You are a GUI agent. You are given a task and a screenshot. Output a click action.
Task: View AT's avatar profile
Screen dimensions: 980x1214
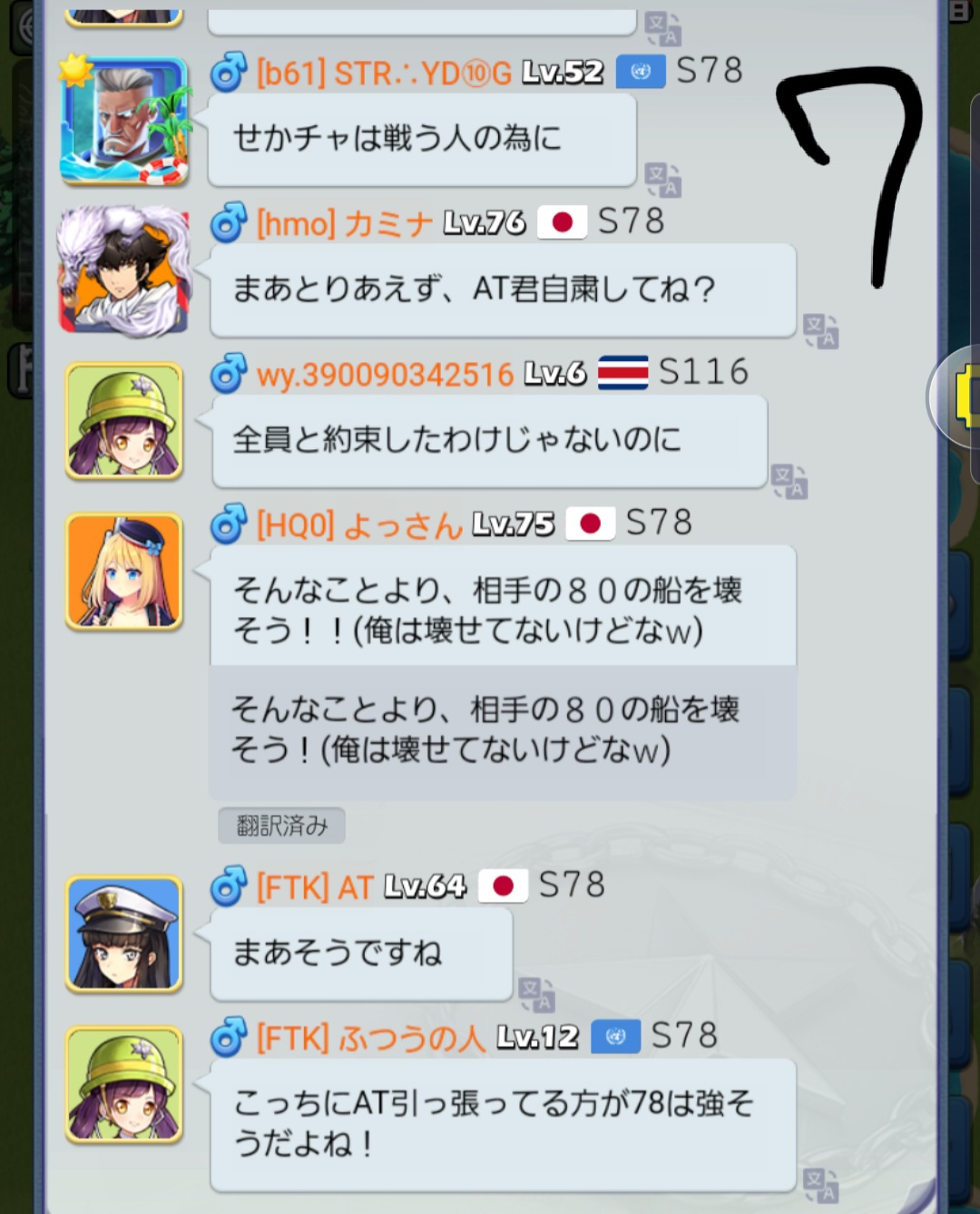[124, 934]
